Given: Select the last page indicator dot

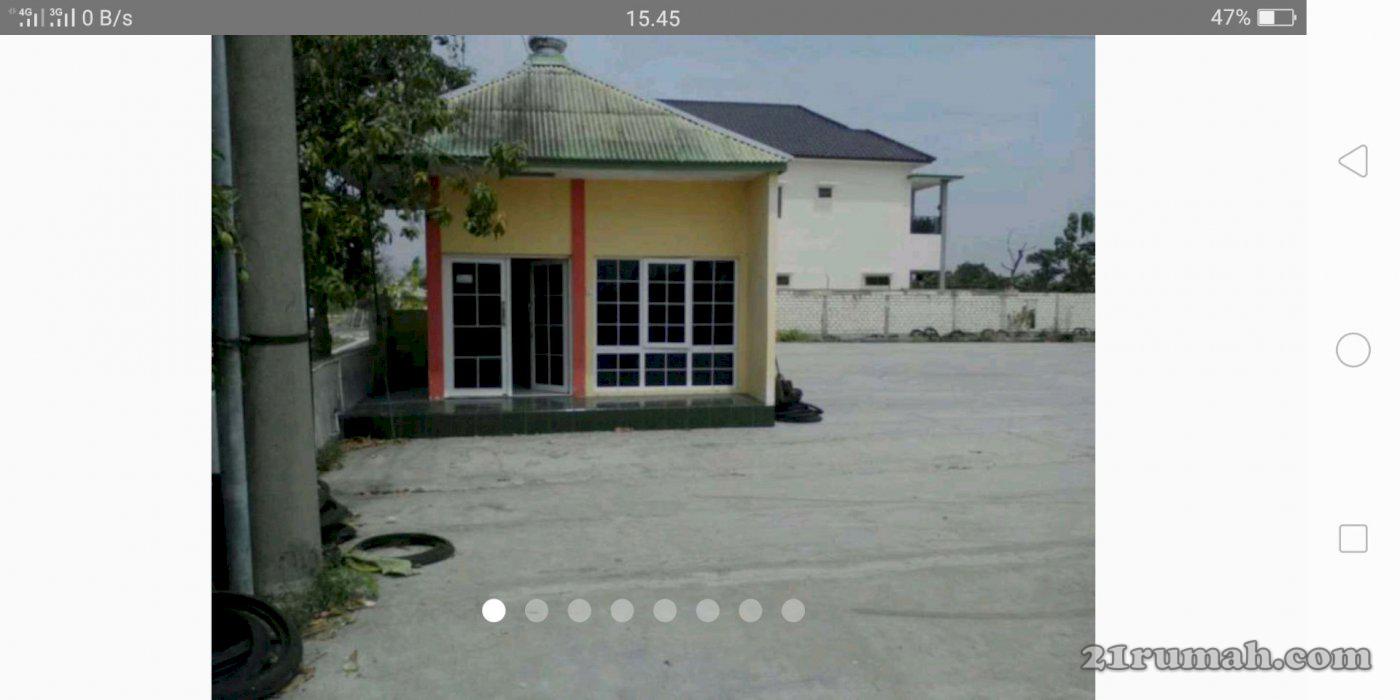Looking at the screenshot, I should tap(793, 610).
